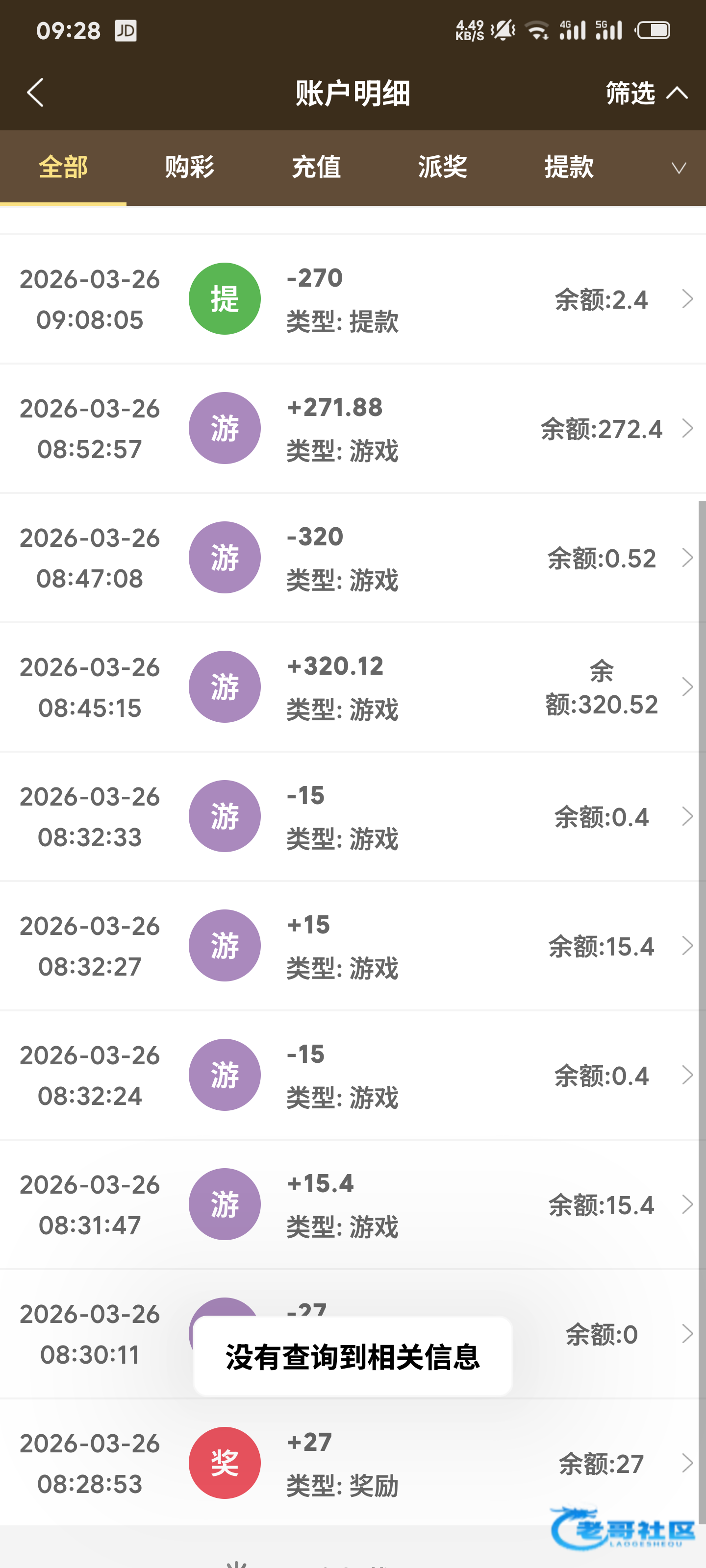Switch to the 购彩 tab
Image resolution: width=706 pixels, height=1568 pixels.
pos(189,167)
